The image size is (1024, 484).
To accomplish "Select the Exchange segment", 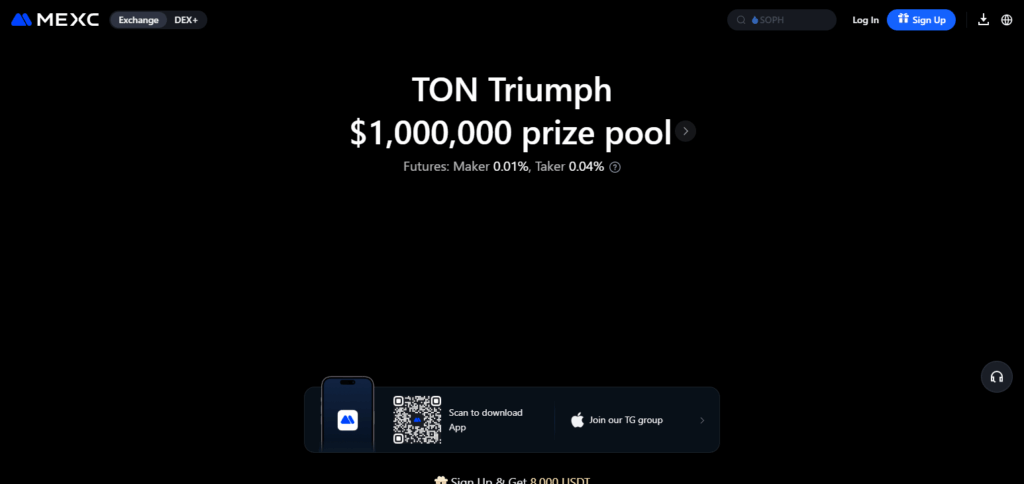I will click(x=138, y=20).
